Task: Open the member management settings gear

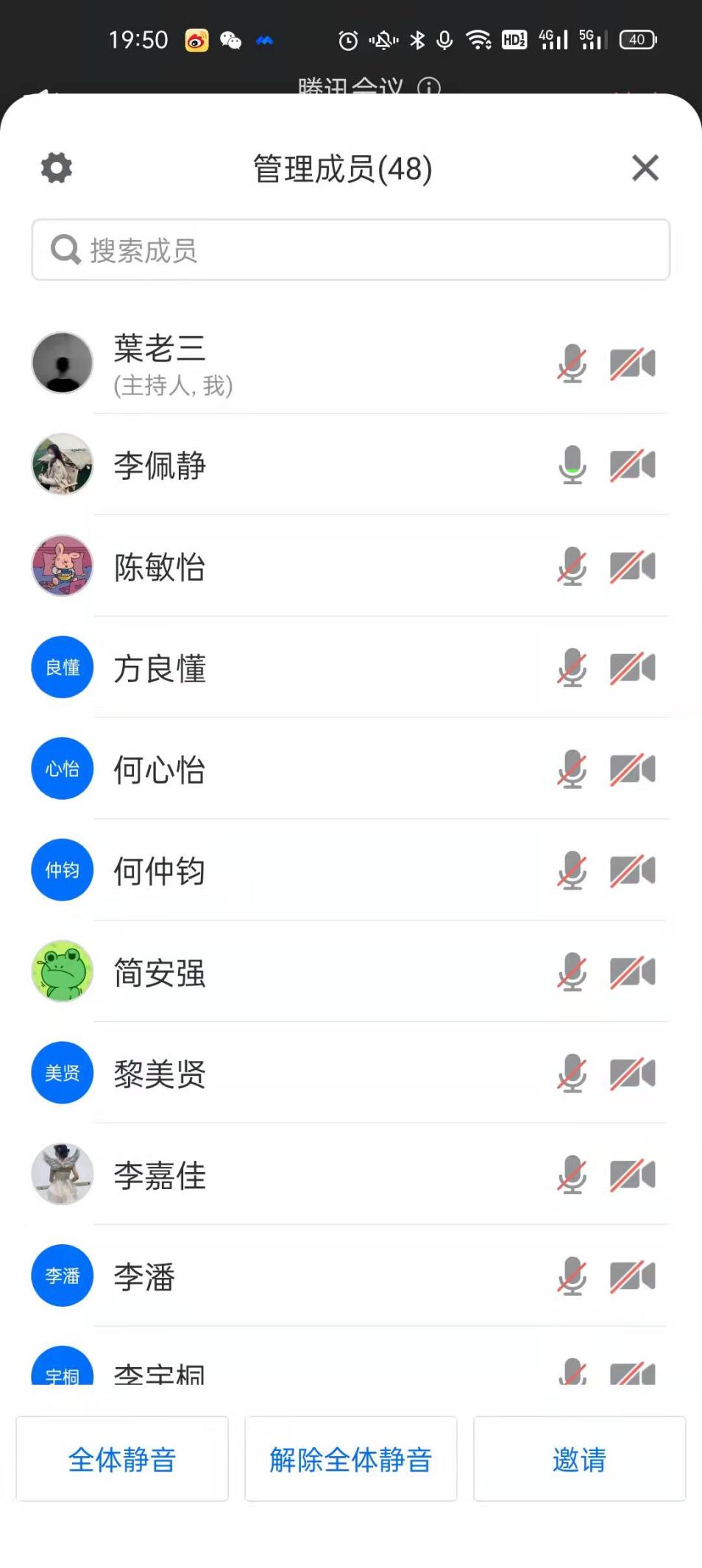Action: coord(57,168)
